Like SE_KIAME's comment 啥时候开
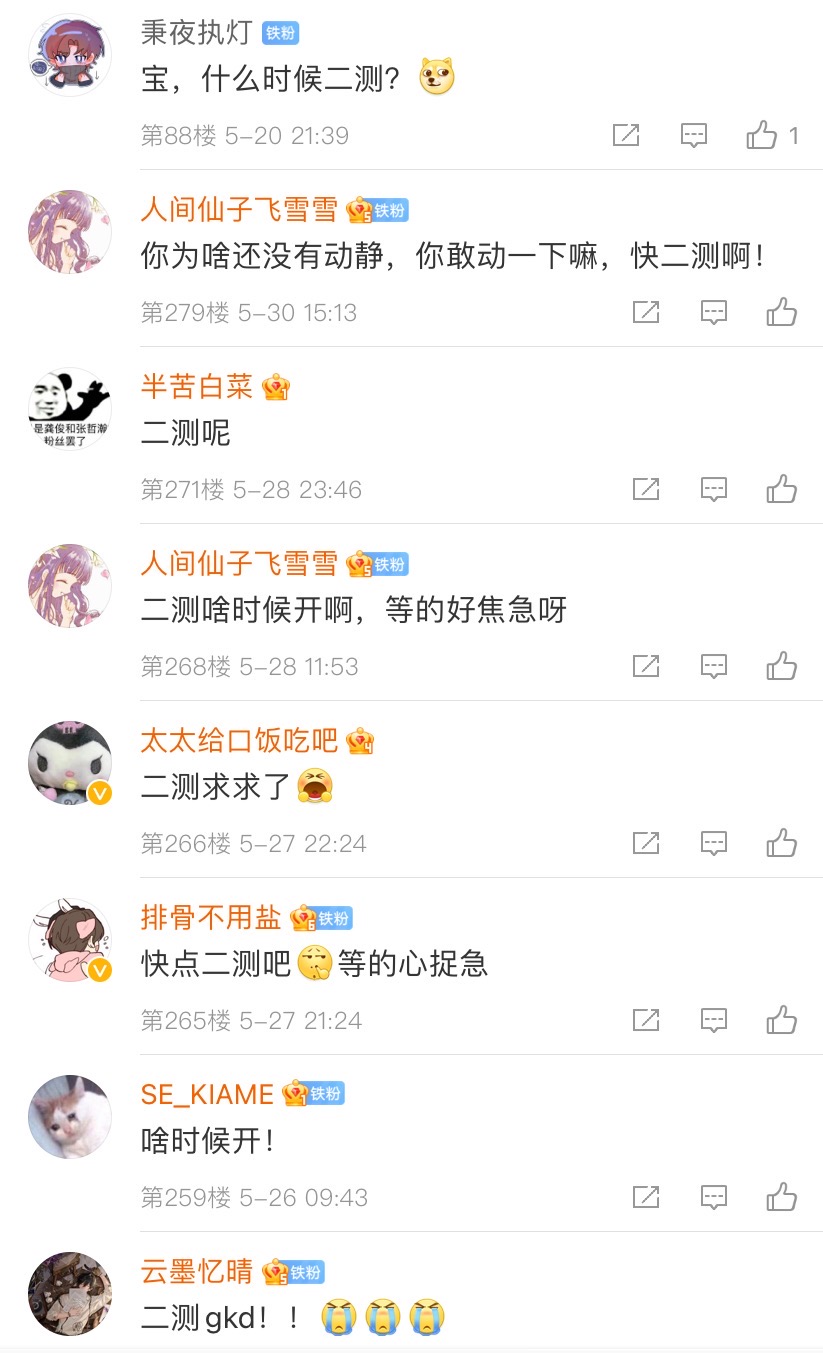 (781, 1196)
